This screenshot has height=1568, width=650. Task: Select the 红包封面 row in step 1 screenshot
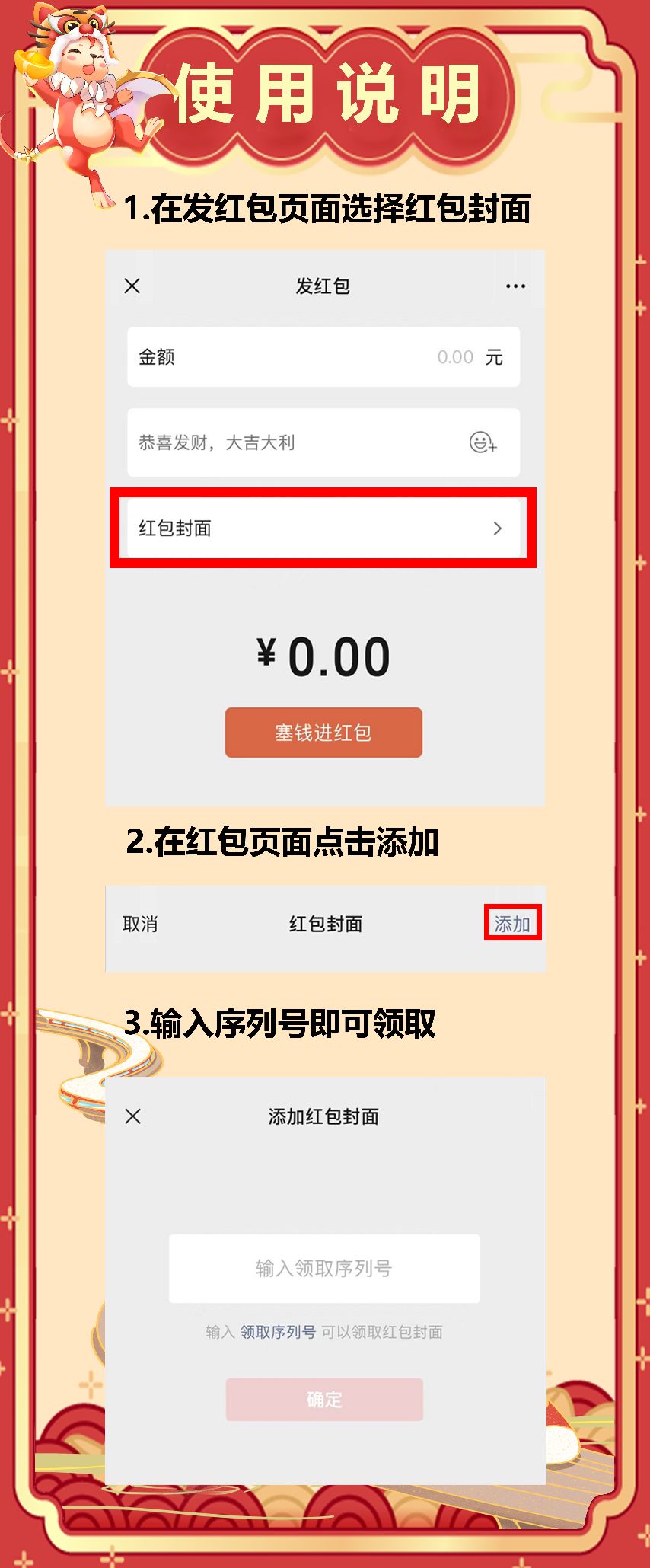tap(323, 527)
